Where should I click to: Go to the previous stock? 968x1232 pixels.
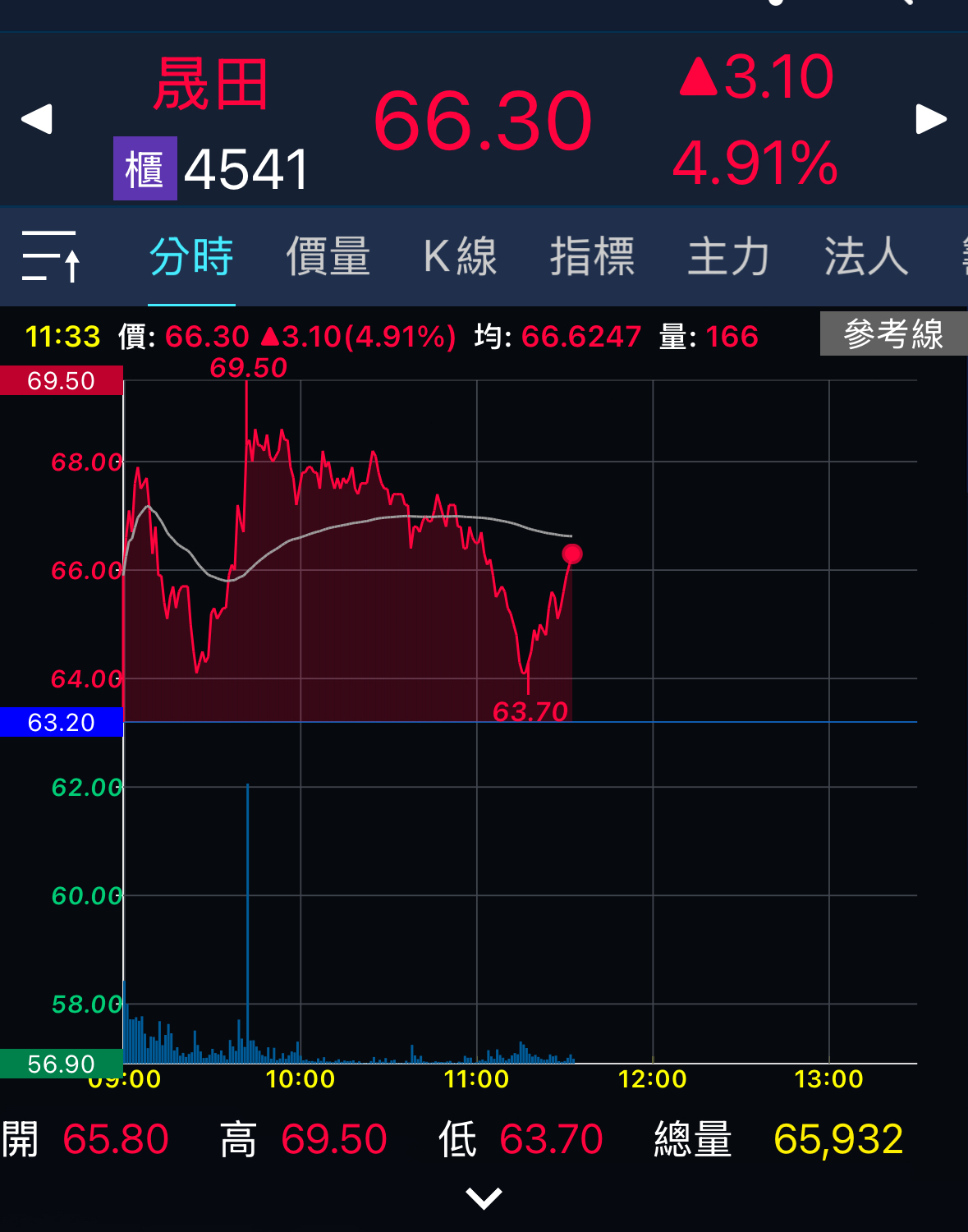click(37, 119)
